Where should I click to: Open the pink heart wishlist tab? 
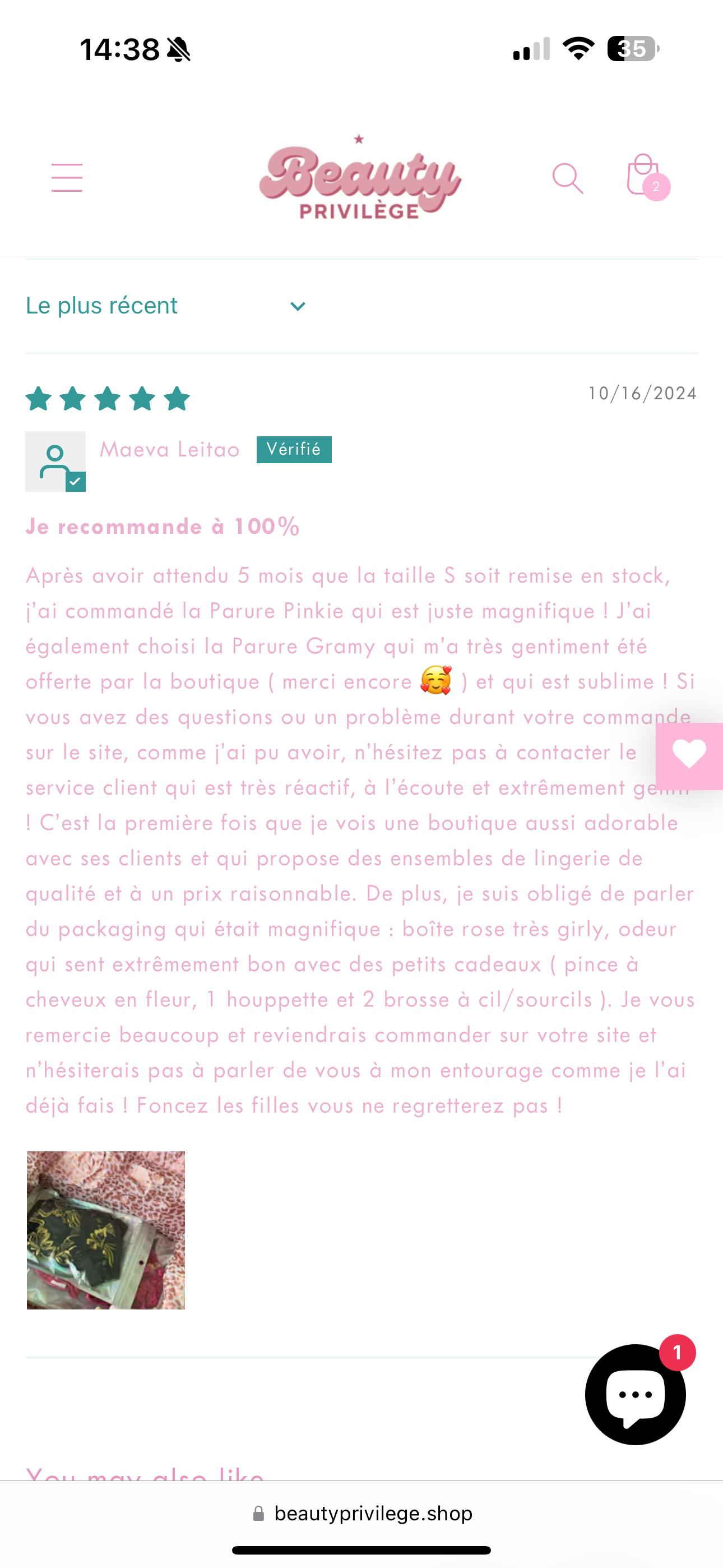(x=689, y=755)
